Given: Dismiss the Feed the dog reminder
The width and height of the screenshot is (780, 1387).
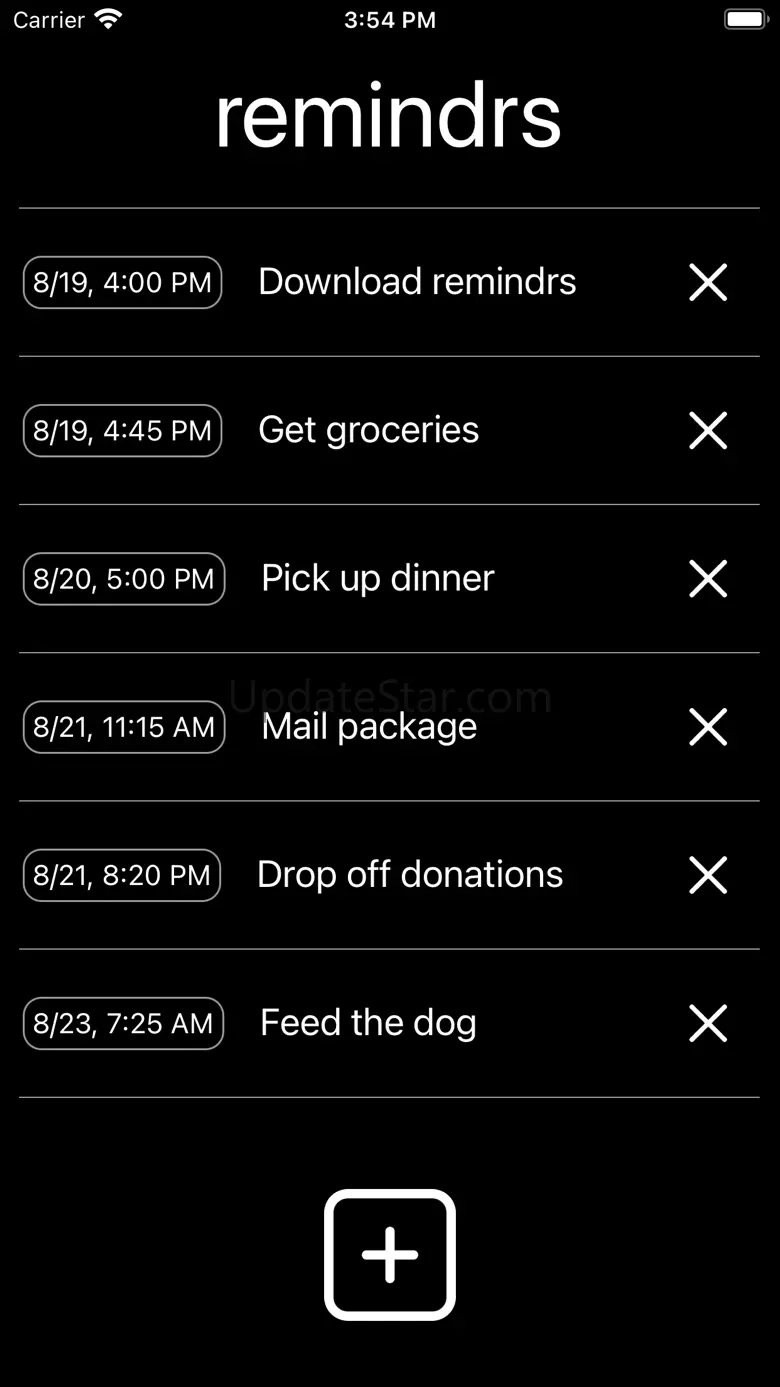Looking at the screenshot, I should 708,1023.
